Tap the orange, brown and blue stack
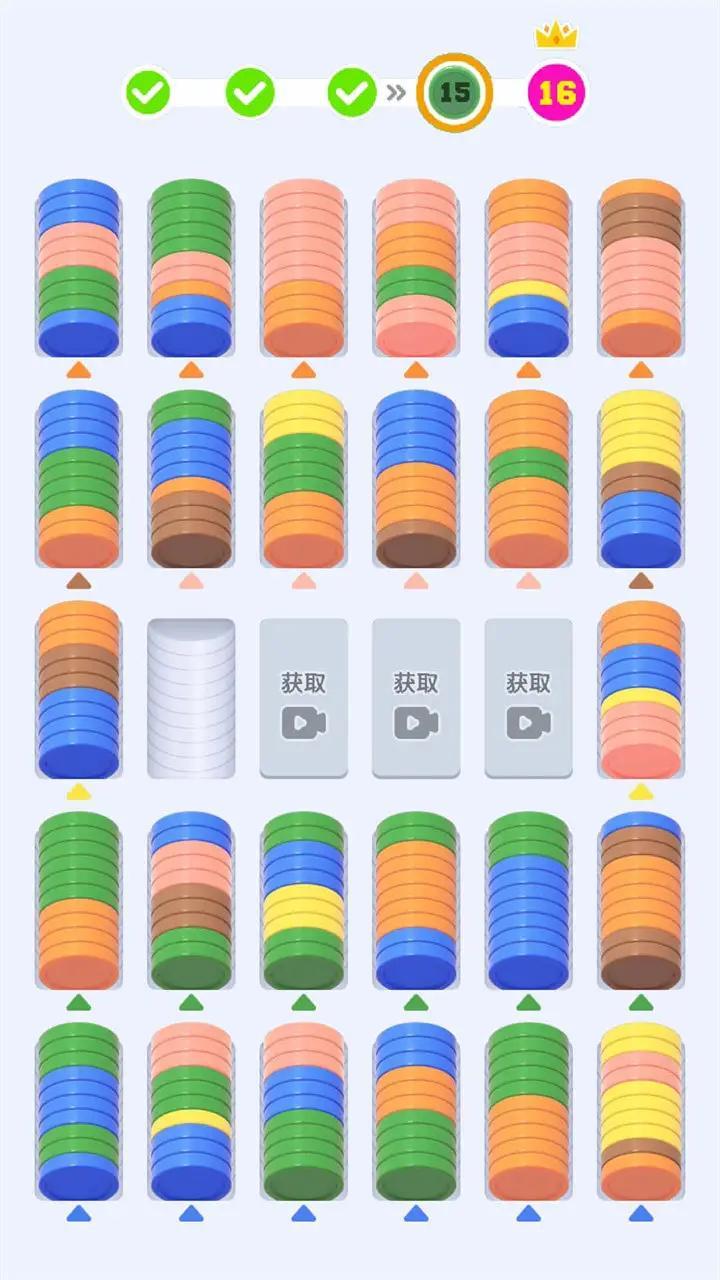This screenshot has height=1280, width=720. click(79, 690)
